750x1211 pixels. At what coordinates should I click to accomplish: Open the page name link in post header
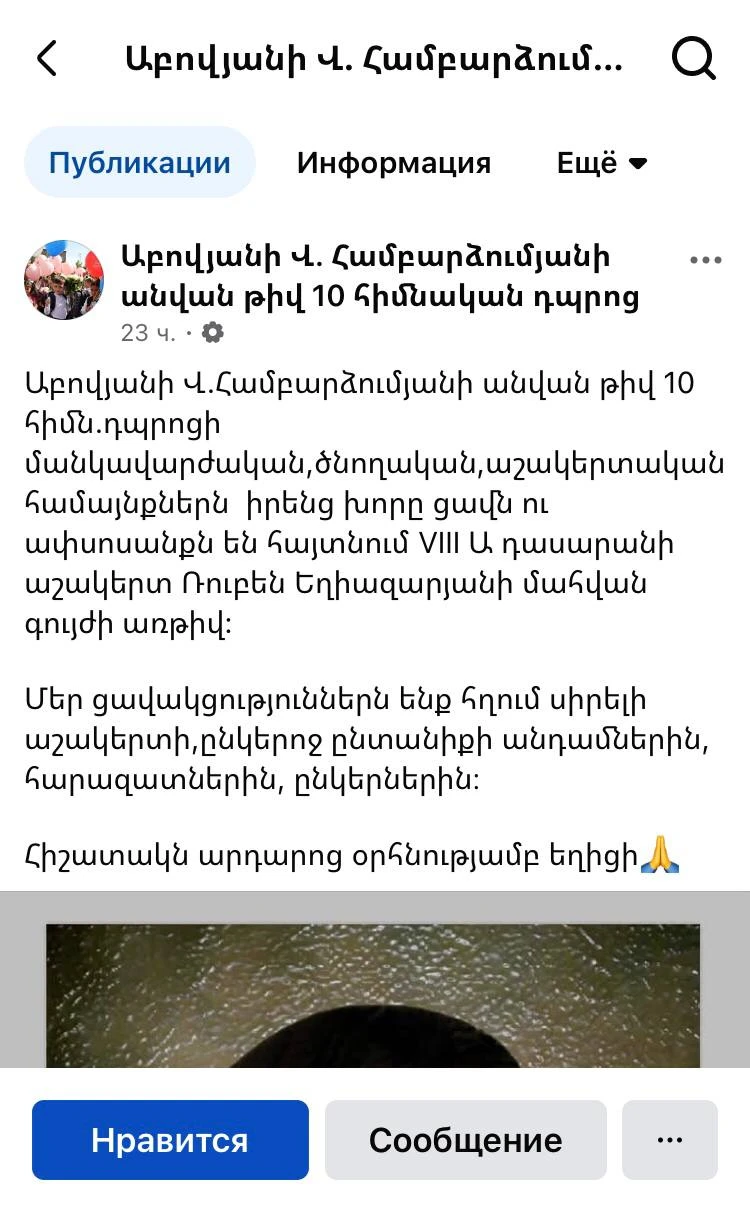380,277
